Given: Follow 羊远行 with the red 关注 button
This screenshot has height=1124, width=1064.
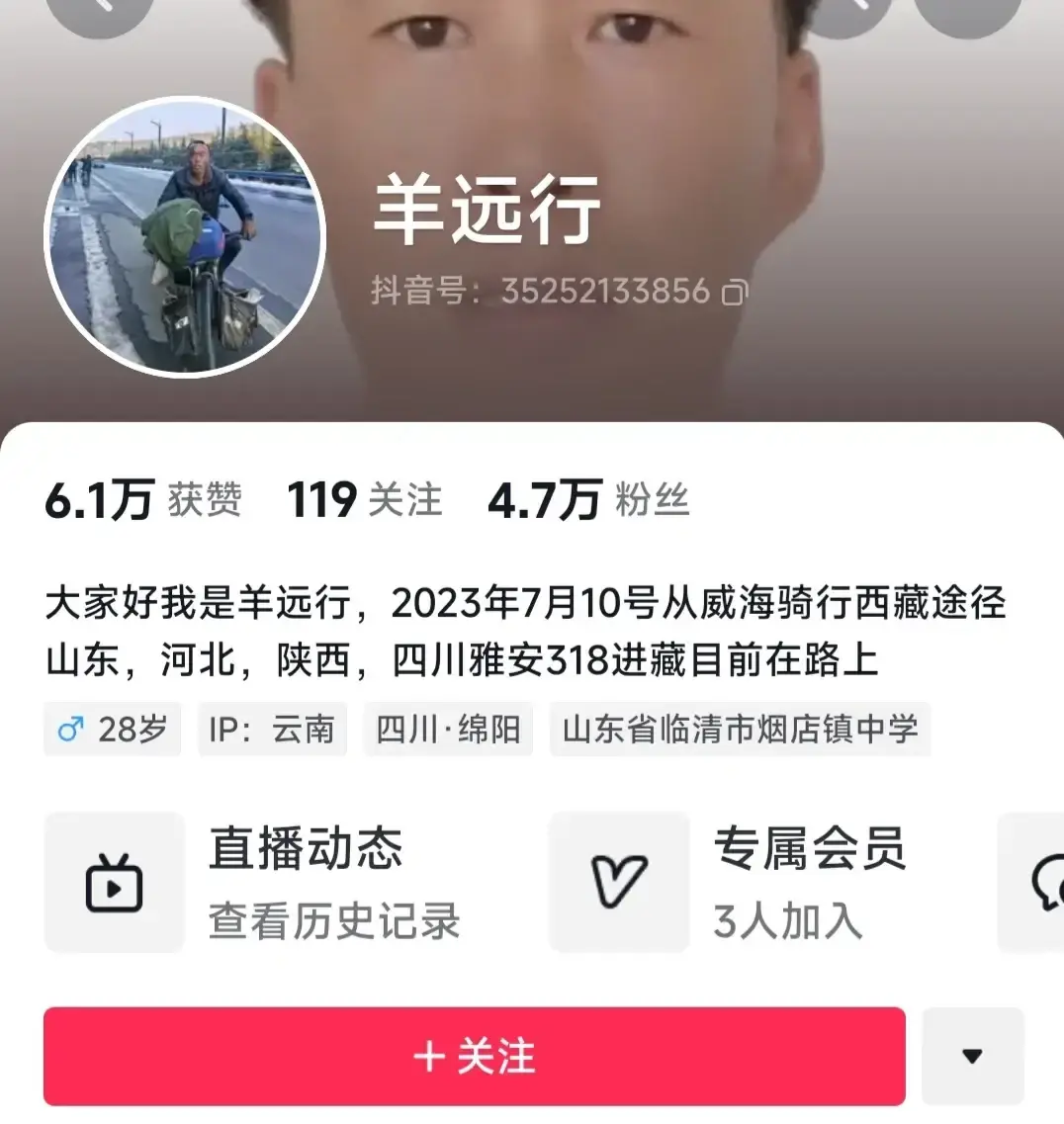Looking at the screenshot, I should click(x=474, y=1056).
